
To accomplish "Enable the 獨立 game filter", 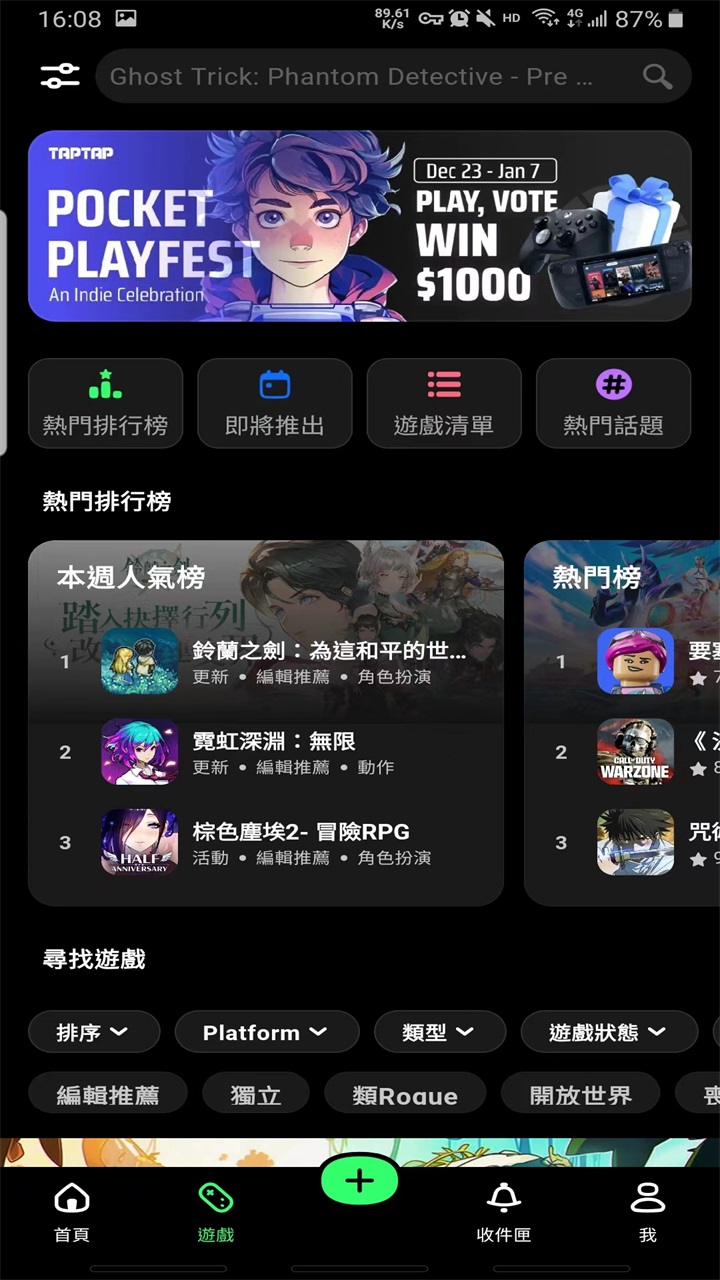I will 256,1094.
